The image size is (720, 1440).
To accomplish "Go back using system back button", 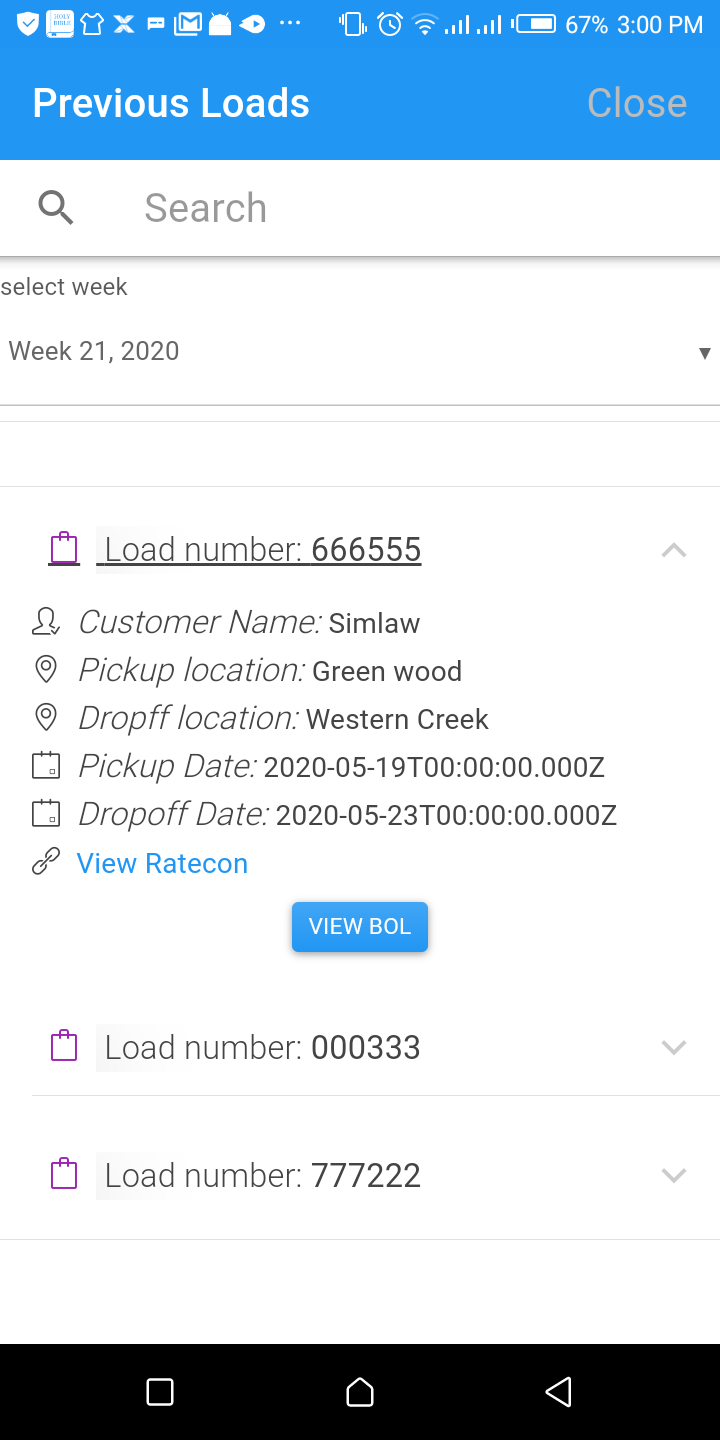I will 558,1392.
